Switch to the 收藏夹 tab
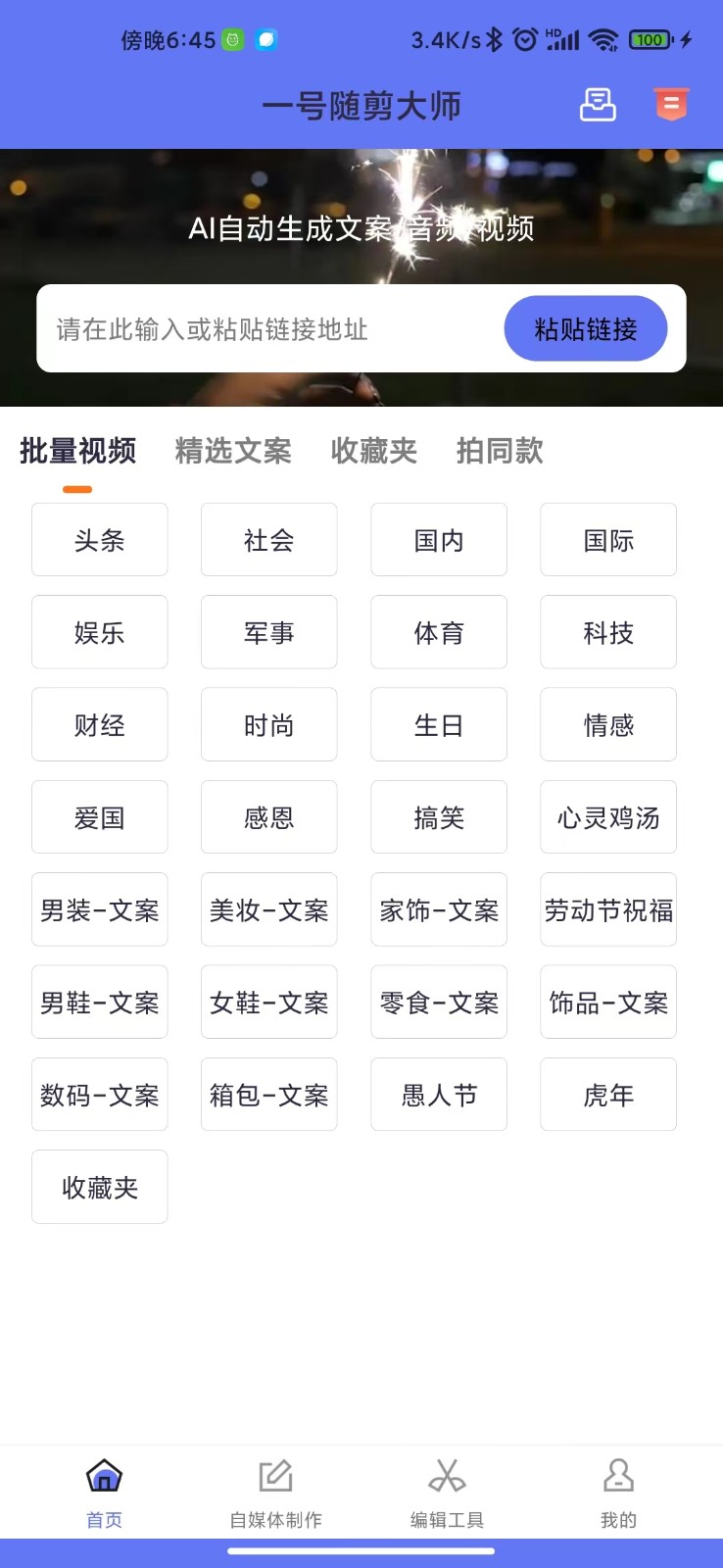This screenshot has height=1568, width=723. click(x=373, y=452)
